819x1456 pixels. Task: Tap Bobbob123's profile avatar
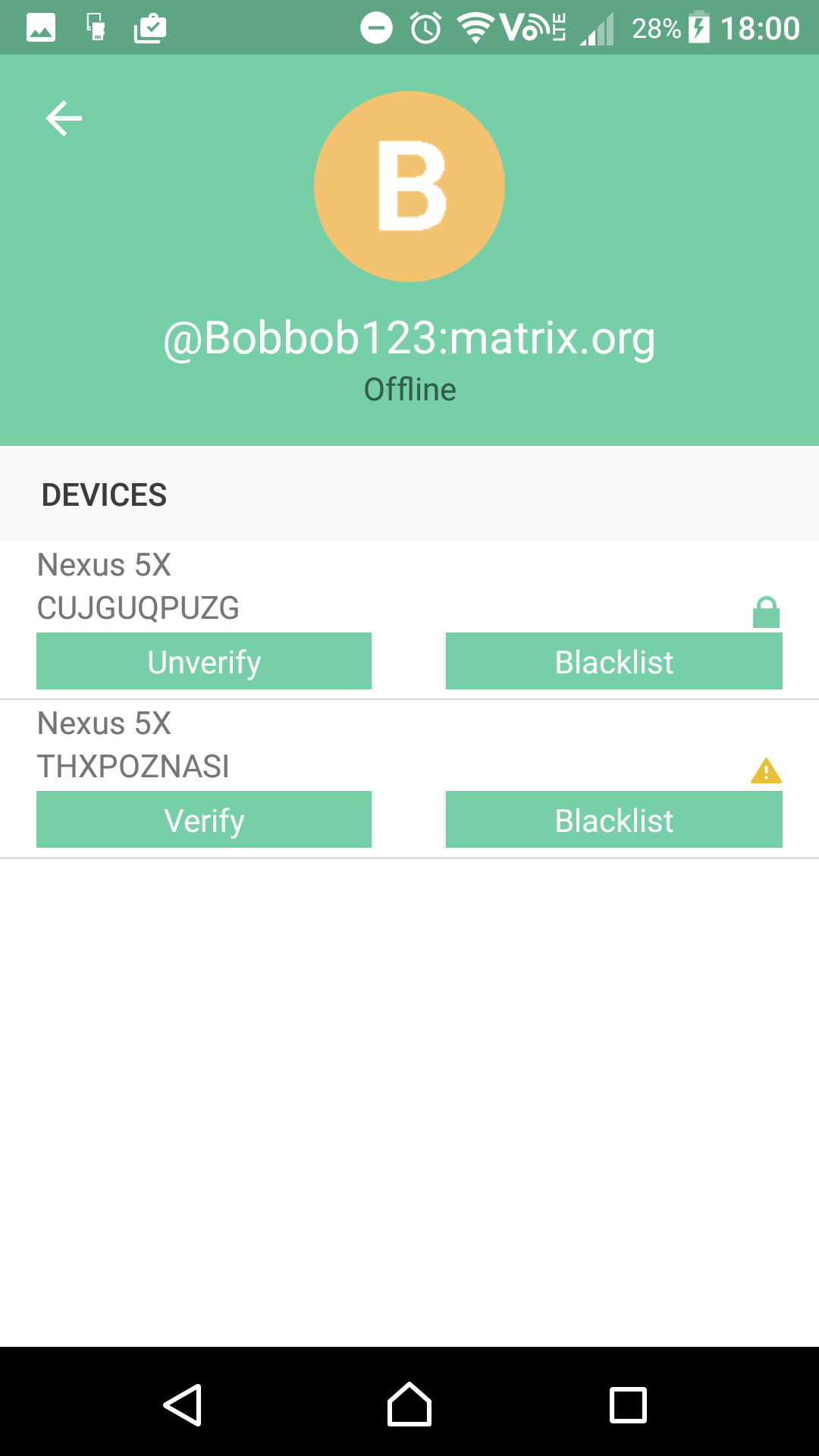(409, 187)
